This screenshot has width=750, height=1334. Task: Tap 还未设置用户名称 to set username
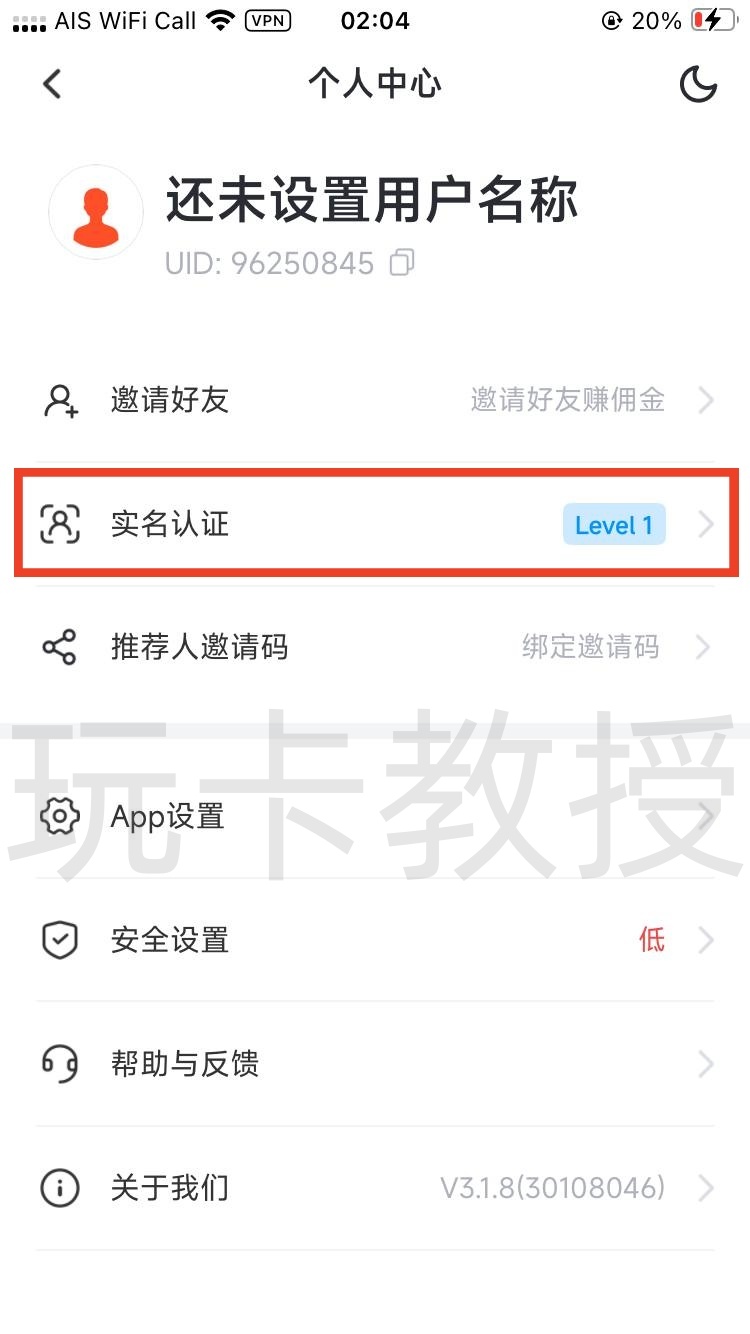pyautogui.click(x=371, y=200)
